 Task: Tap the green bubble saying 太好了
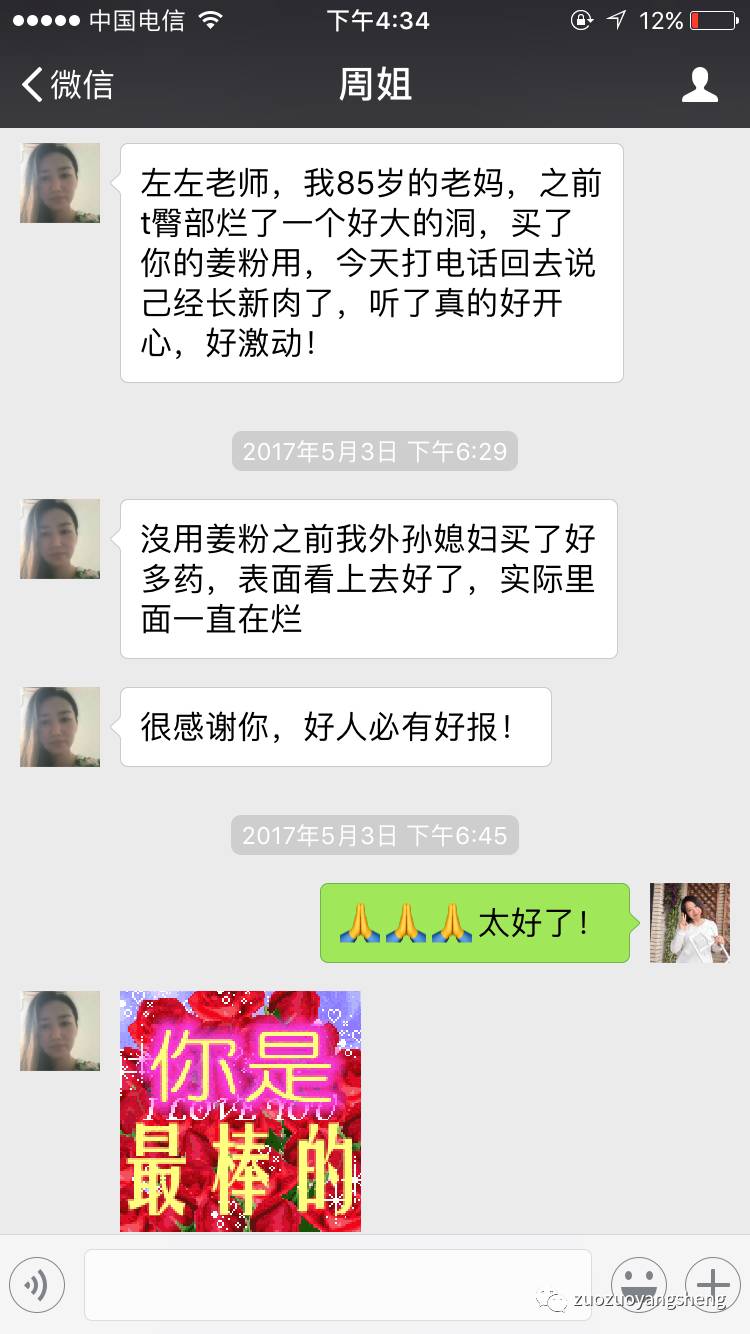pyautogui.click(x=474, y=922)
